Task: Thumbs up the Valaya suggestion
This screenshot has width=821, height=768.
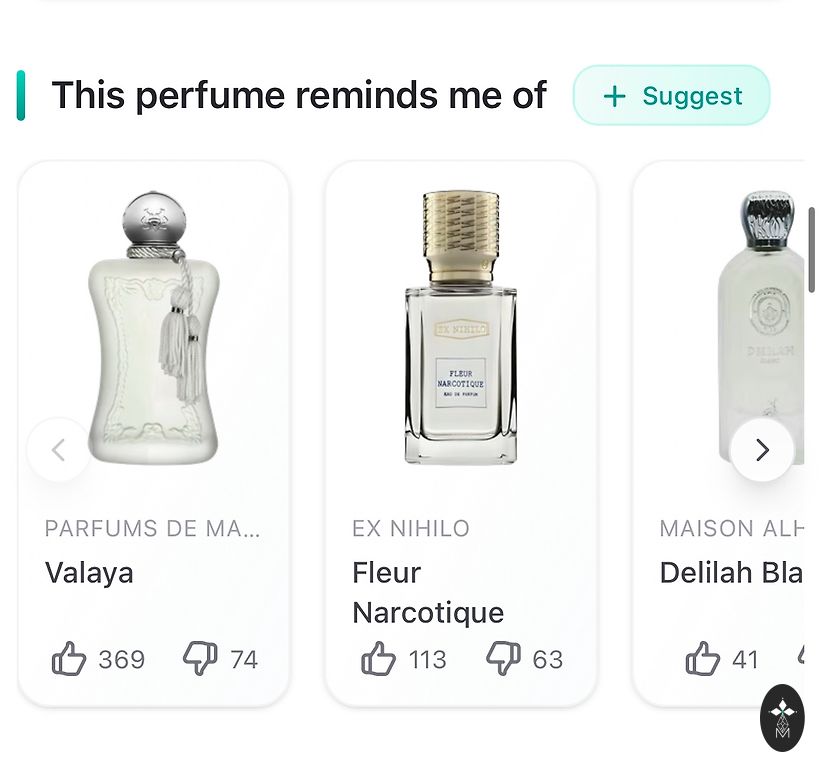Action: [x=70, y=659]
